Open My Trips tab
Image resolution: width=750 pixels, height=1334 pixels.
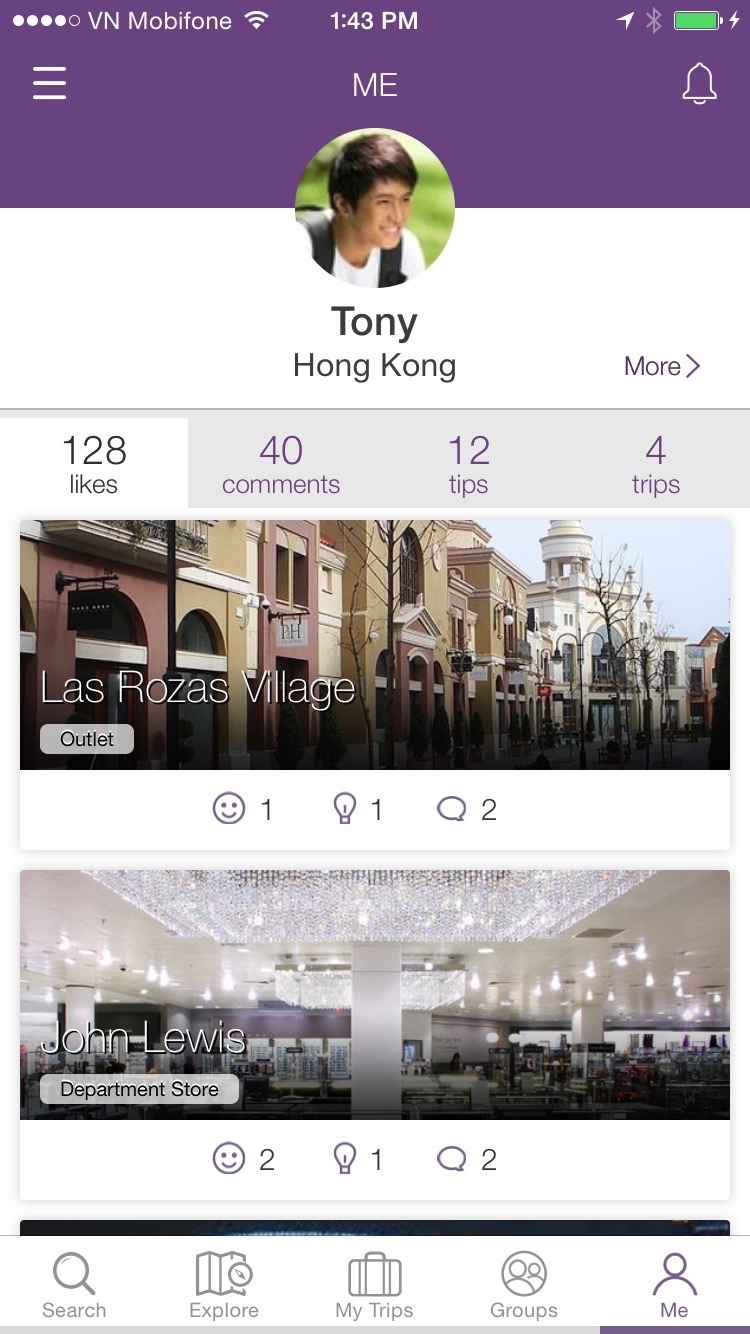[x=374, y=1286]
